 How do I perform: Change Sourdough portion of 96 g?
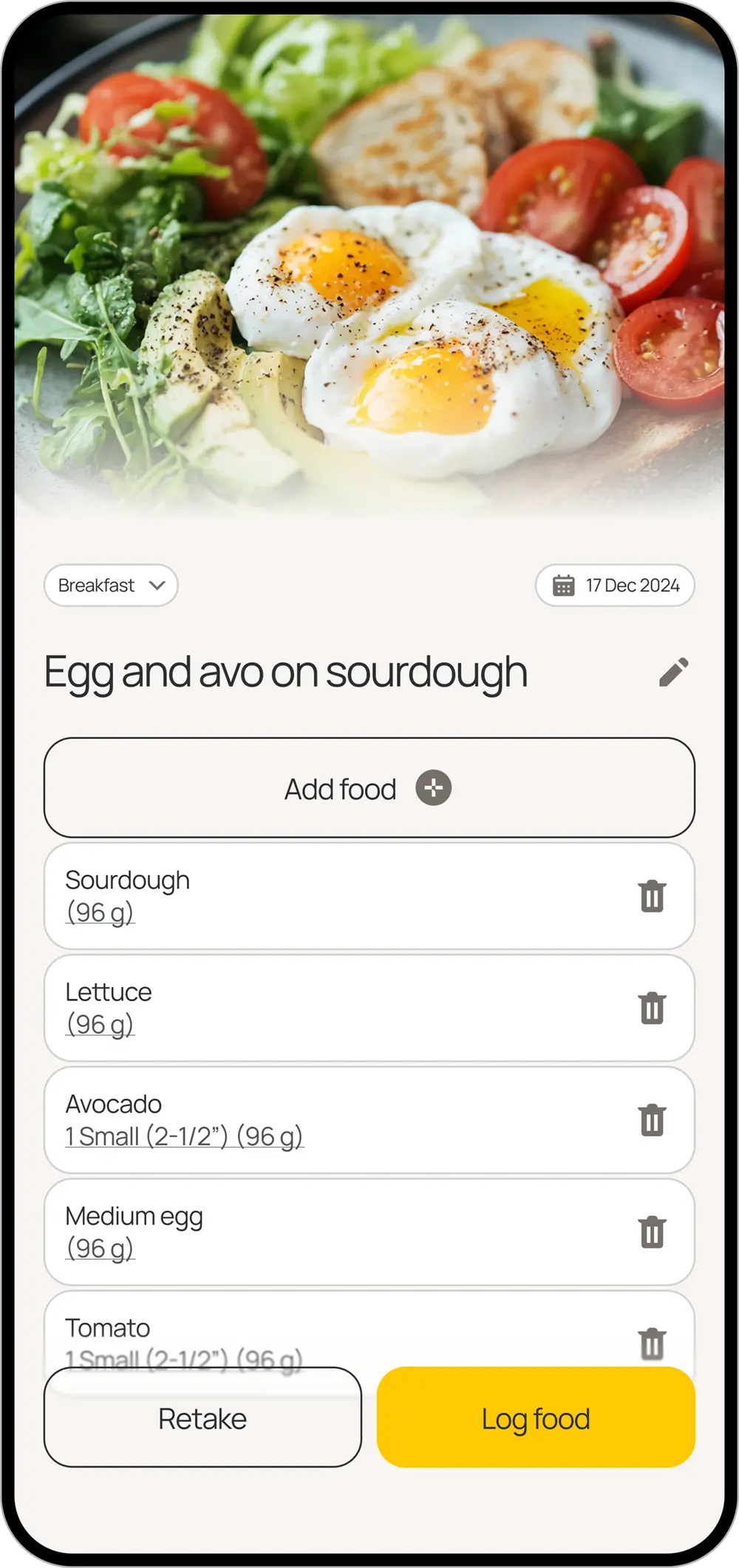[100, 913]
